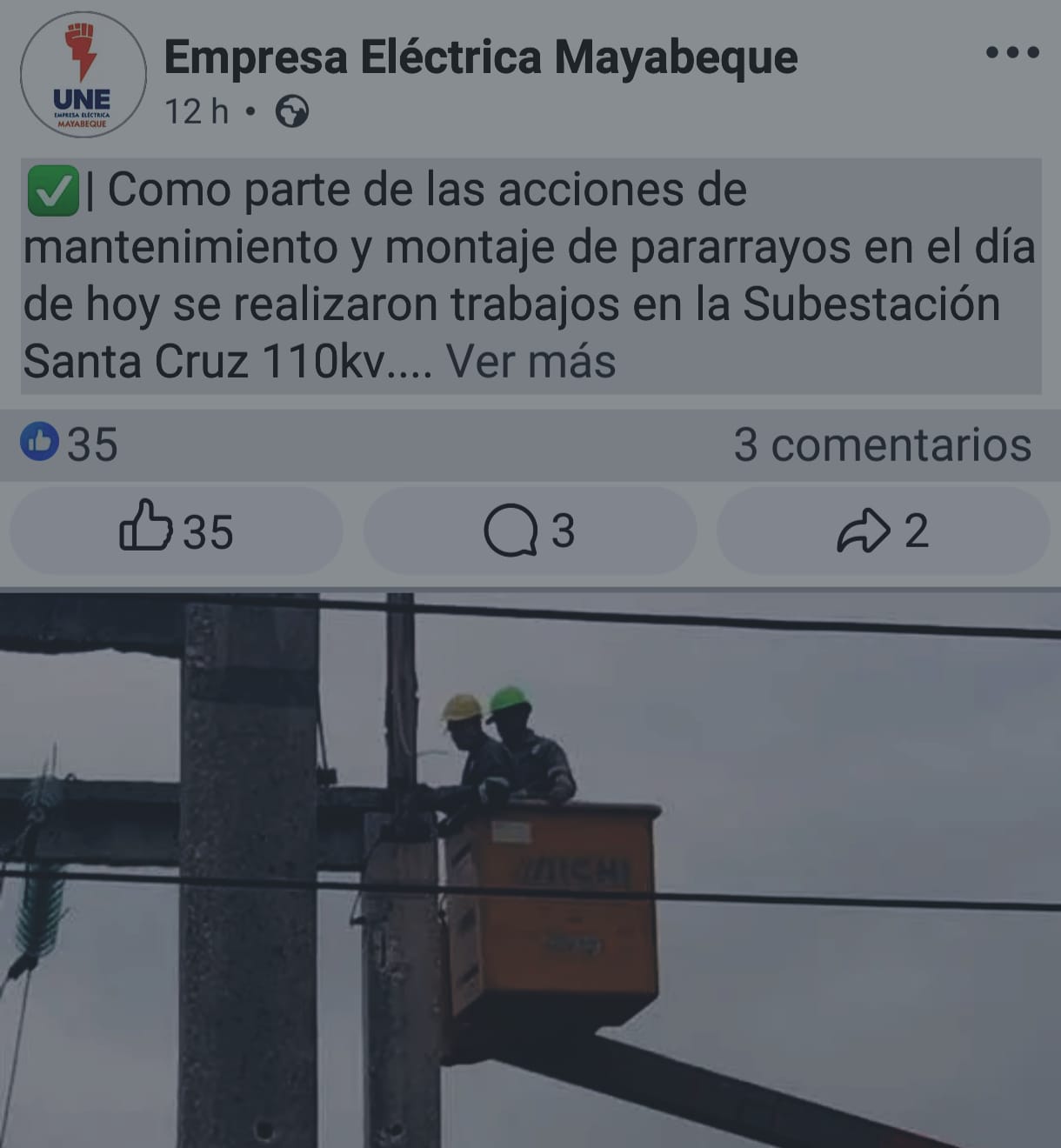The height and width of the screenshot is (1148, 1061).
Task: Expand the post with Ver más
Action: click(x=530, y=362)
